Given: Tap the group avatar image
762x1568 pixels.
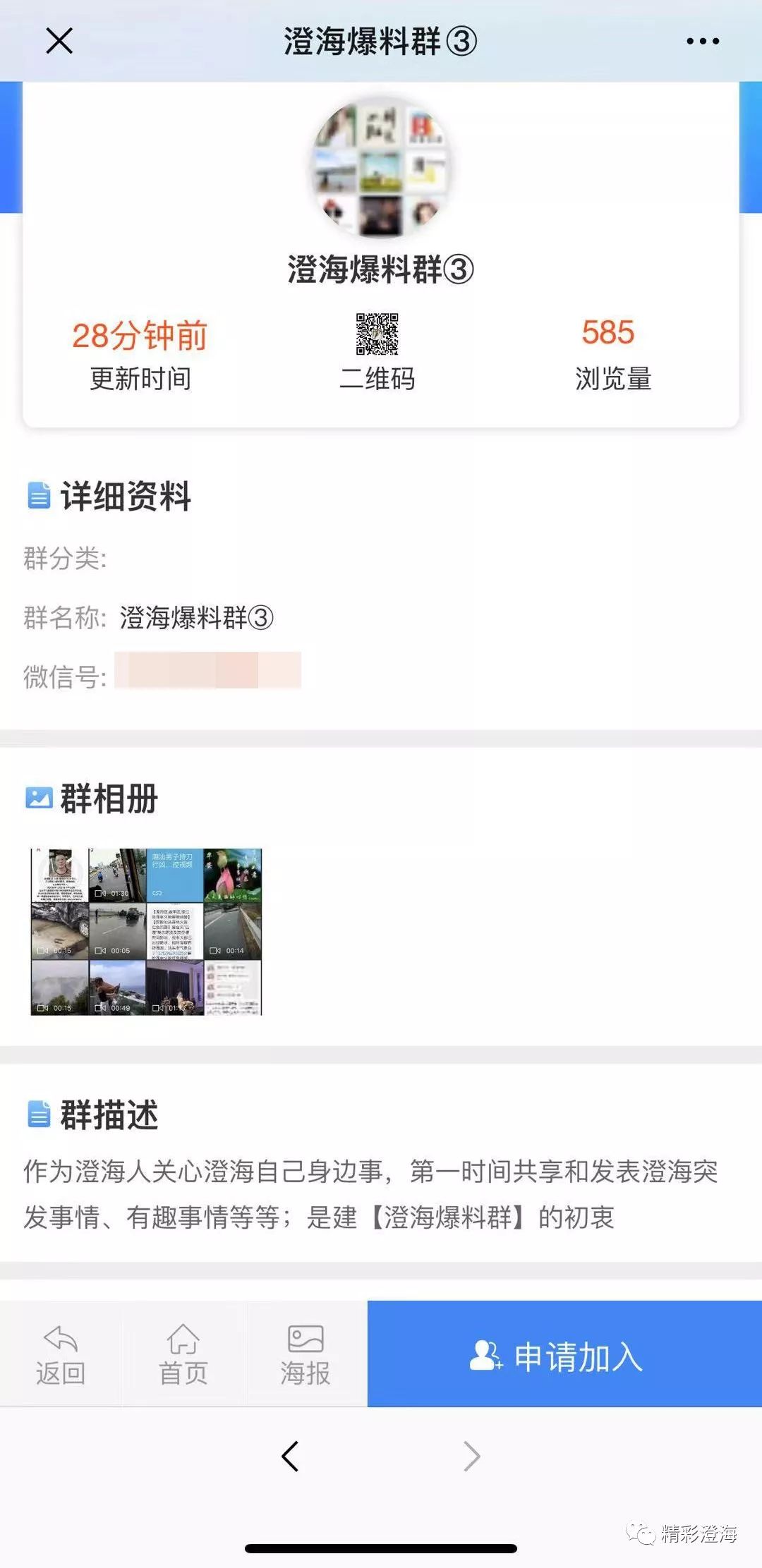Looking at the screenshot, I should (x=381, y=168).
